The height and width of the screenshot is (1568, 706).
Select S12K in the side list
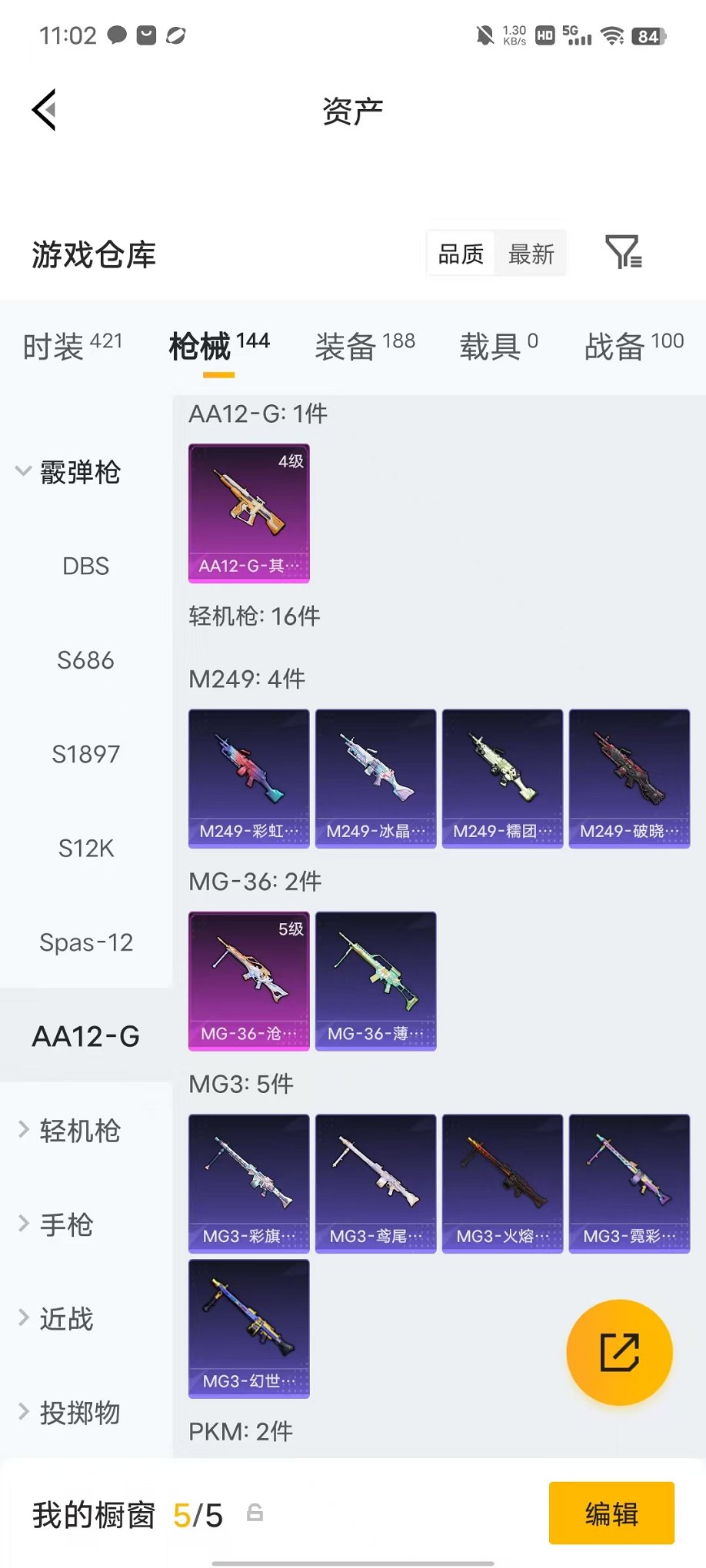pyautogui.click(x=86, y=849)
